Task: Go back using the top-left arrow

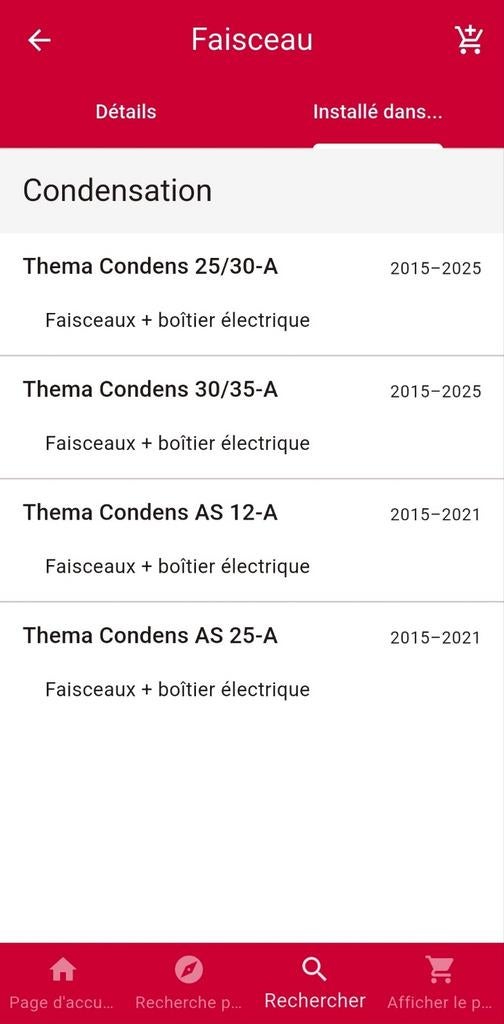Action: click(x=39, y=40)
